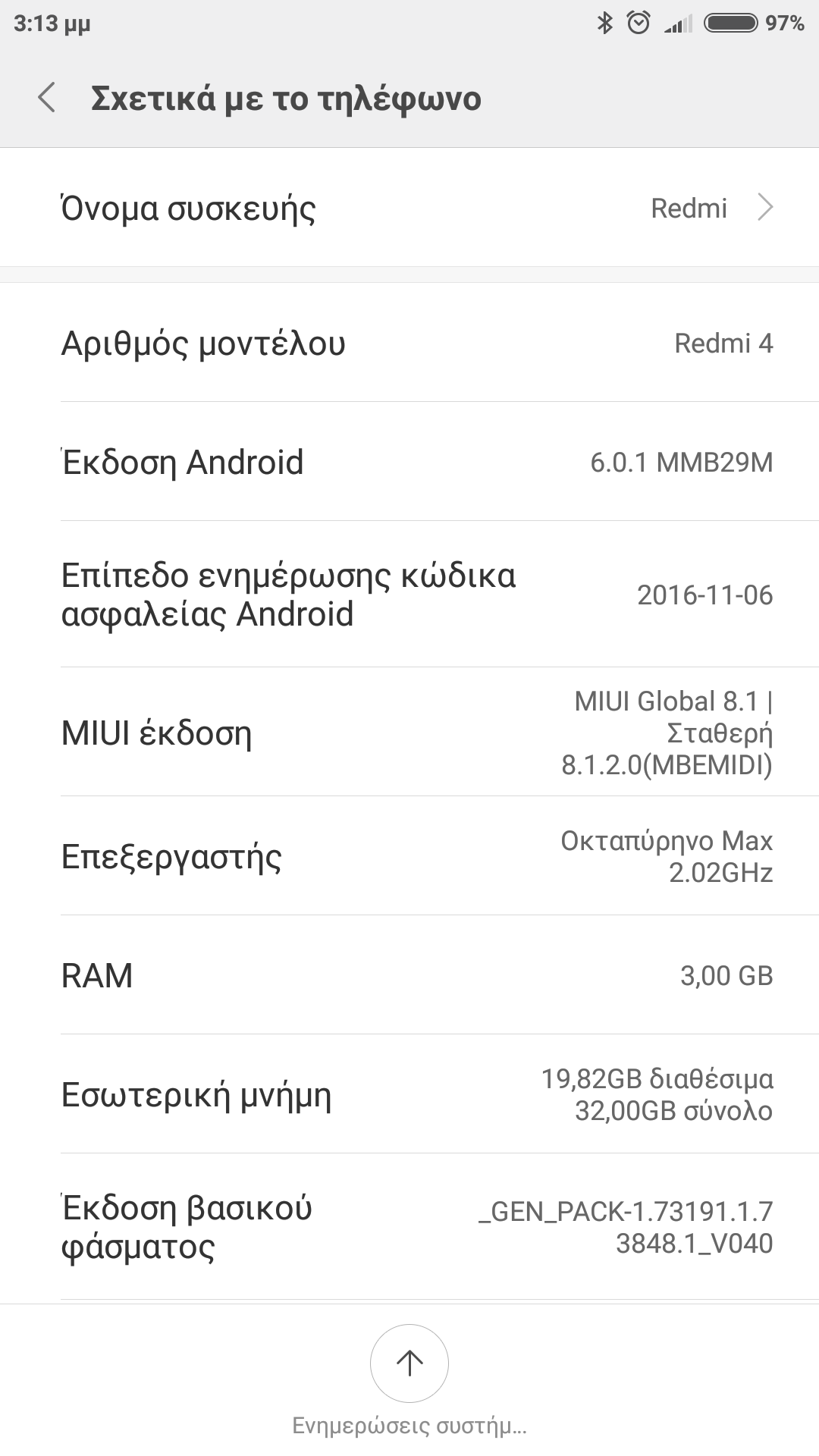Tap the MIUI έκδοση row

409,733
